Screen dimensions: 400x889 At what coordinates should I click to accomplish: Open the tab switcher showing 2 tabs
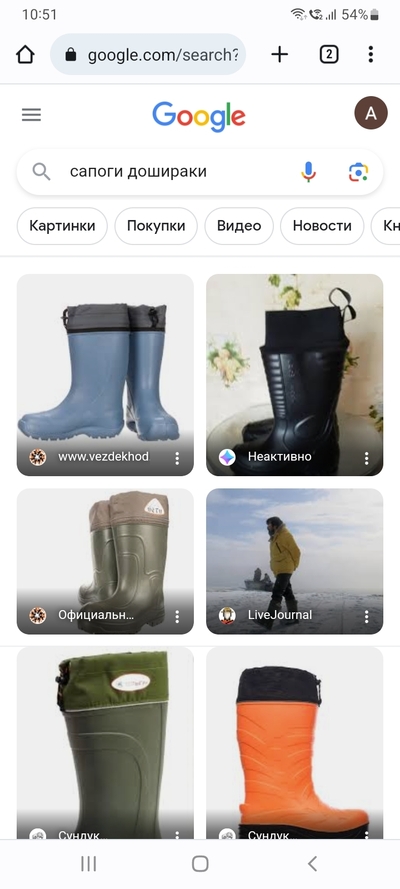[329, 54]
